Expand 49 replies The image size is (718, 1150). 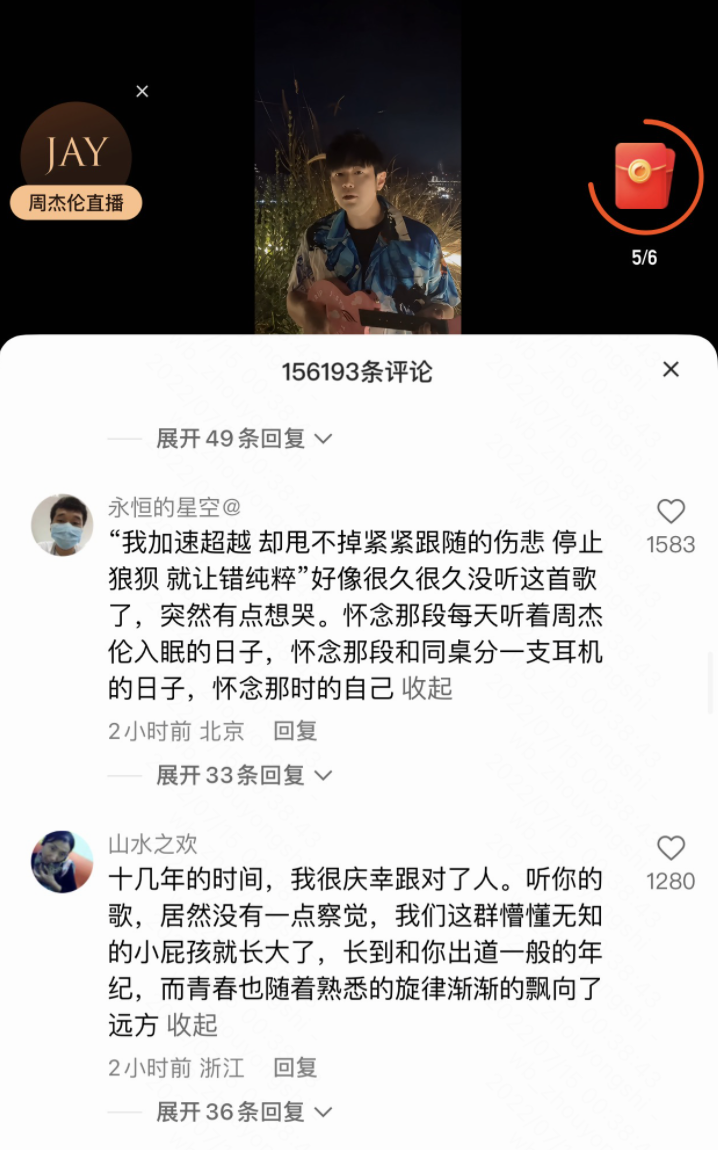[x=244, y=438]
